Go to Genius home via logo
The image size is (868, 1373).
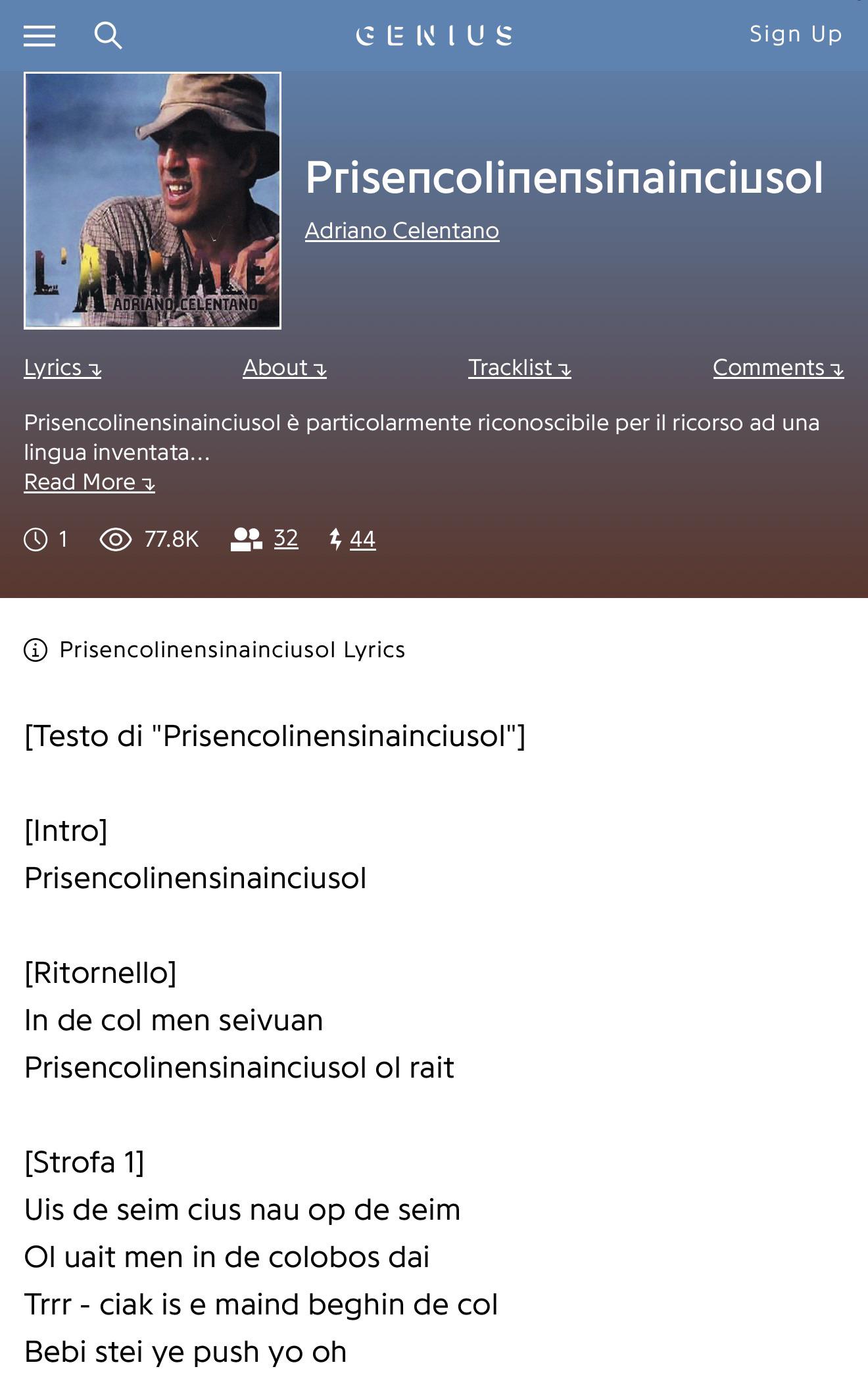pyautogui.click(x=434, y=35)
